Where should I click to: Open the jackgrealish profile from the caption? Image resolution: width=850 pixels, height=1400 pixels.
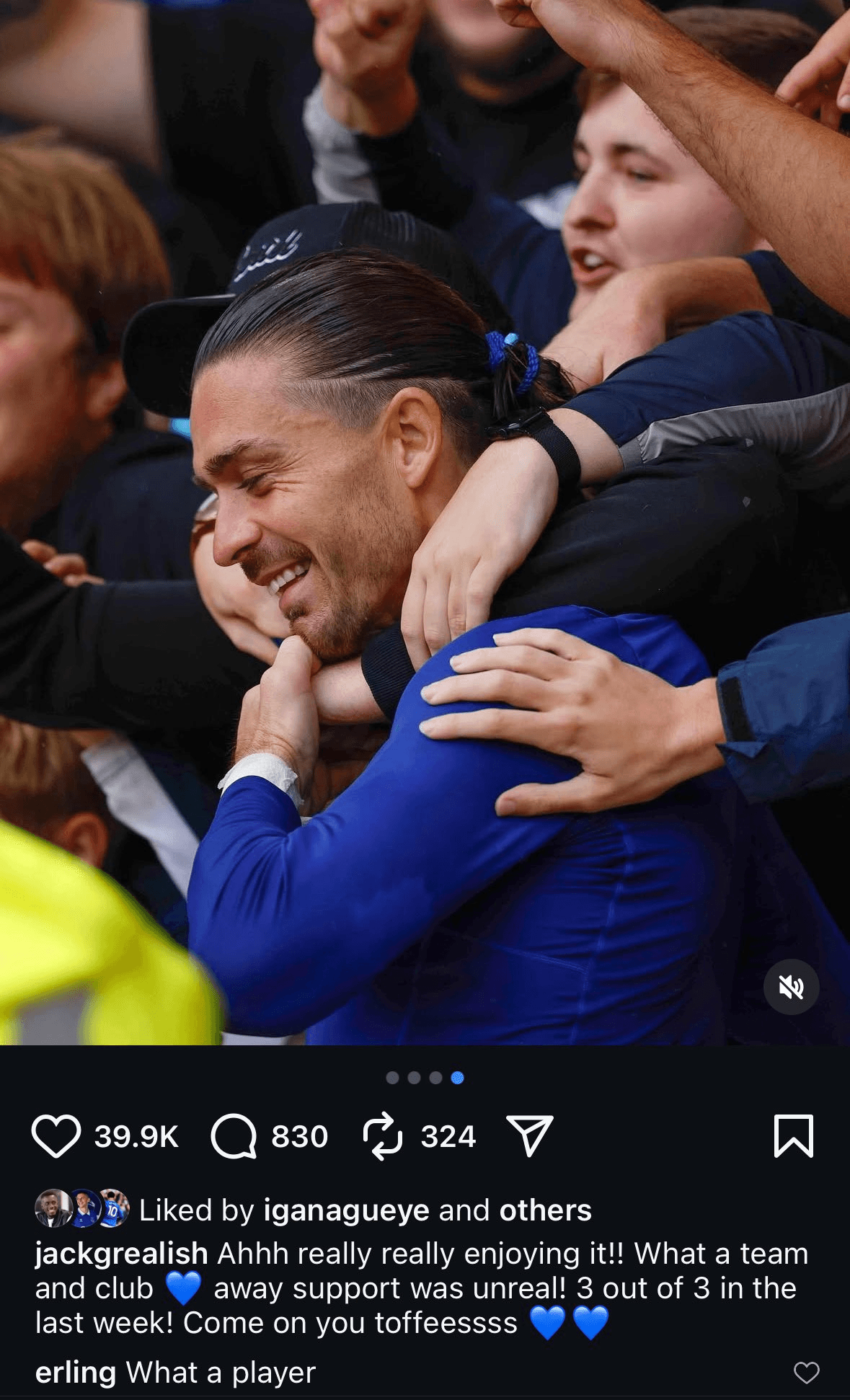121,1254
